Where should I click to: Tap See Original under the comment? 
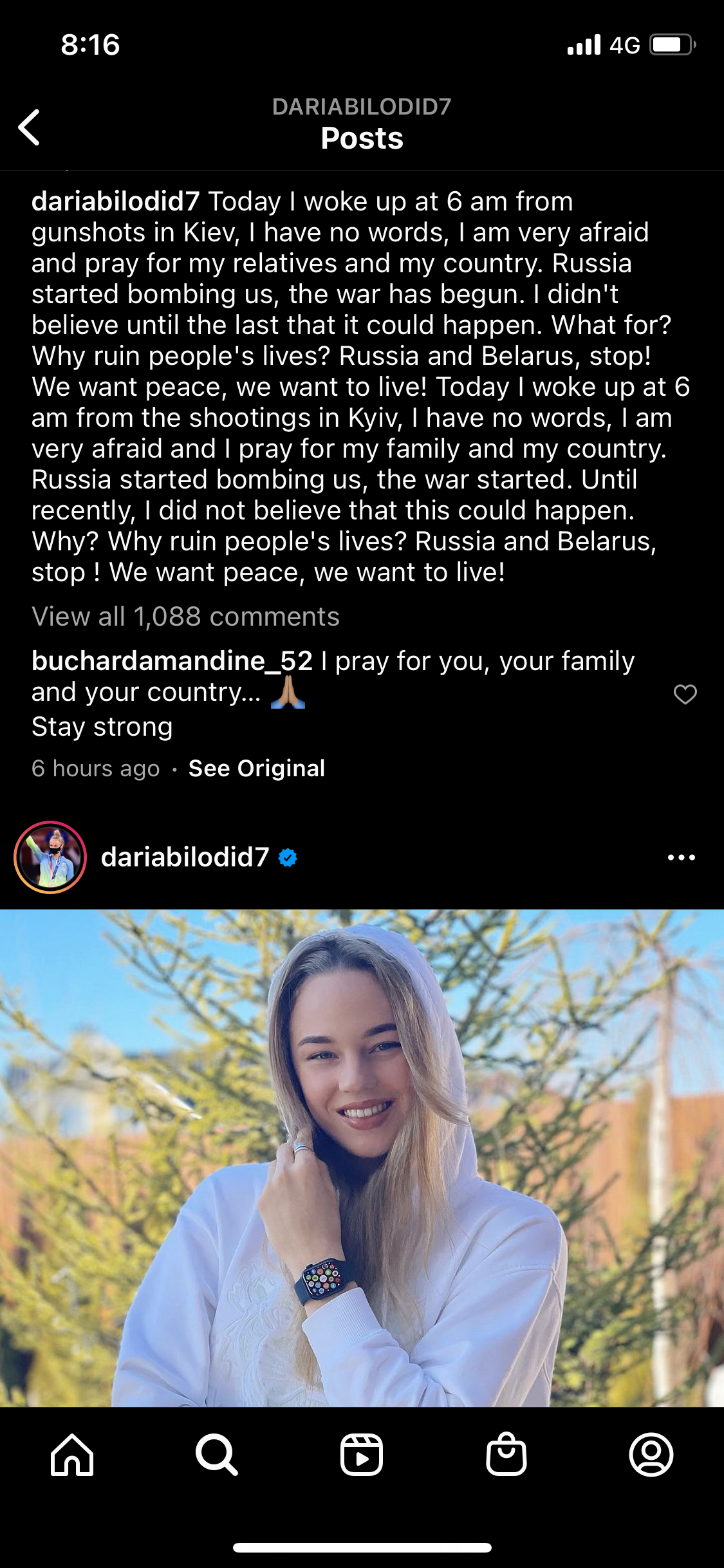point(256,768)
